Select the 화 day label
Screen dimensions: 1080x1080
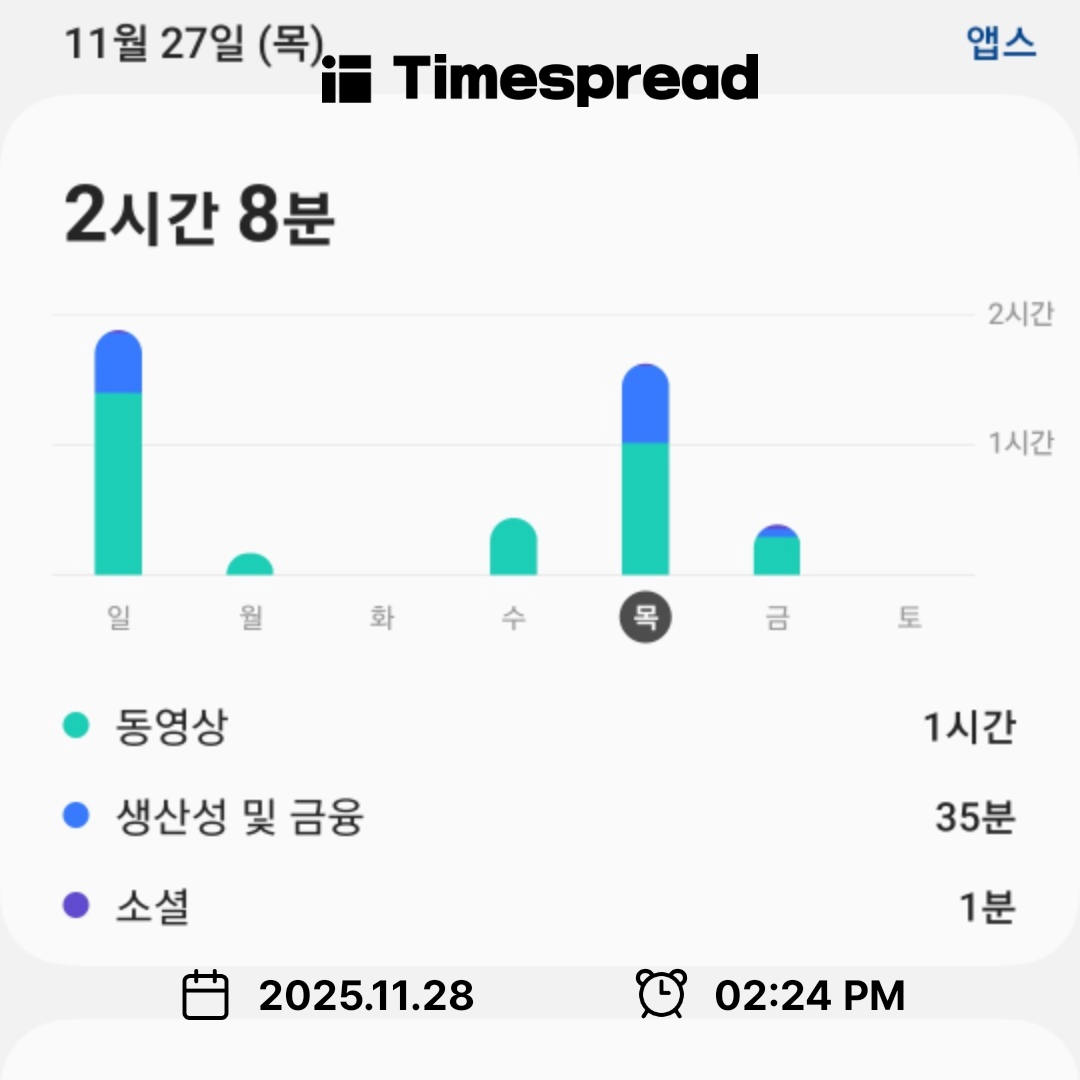382,618
